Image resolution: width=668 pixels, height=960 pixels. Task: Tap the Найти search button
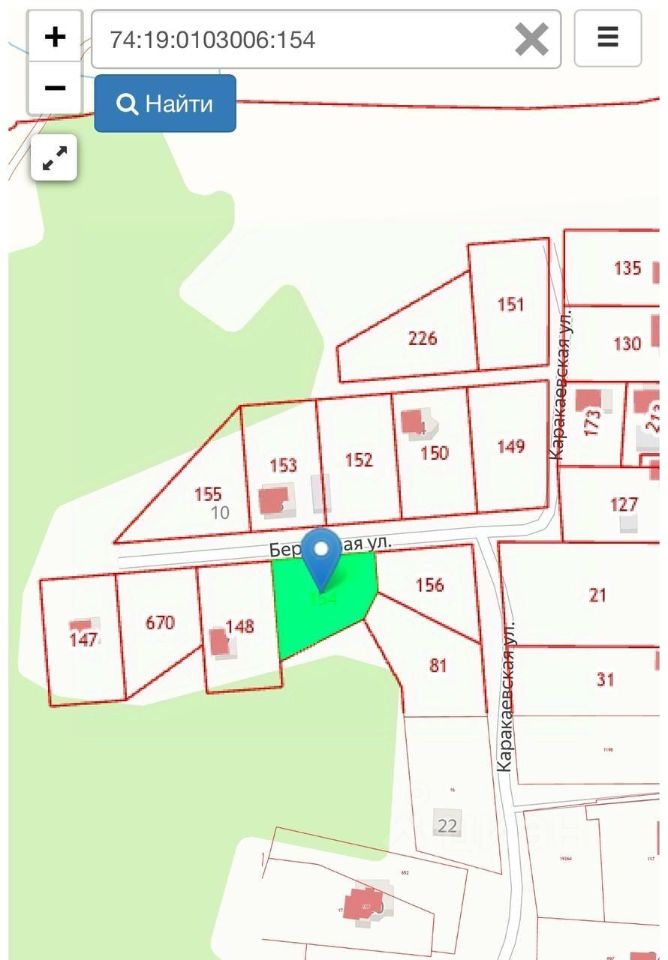pos(165,103)
